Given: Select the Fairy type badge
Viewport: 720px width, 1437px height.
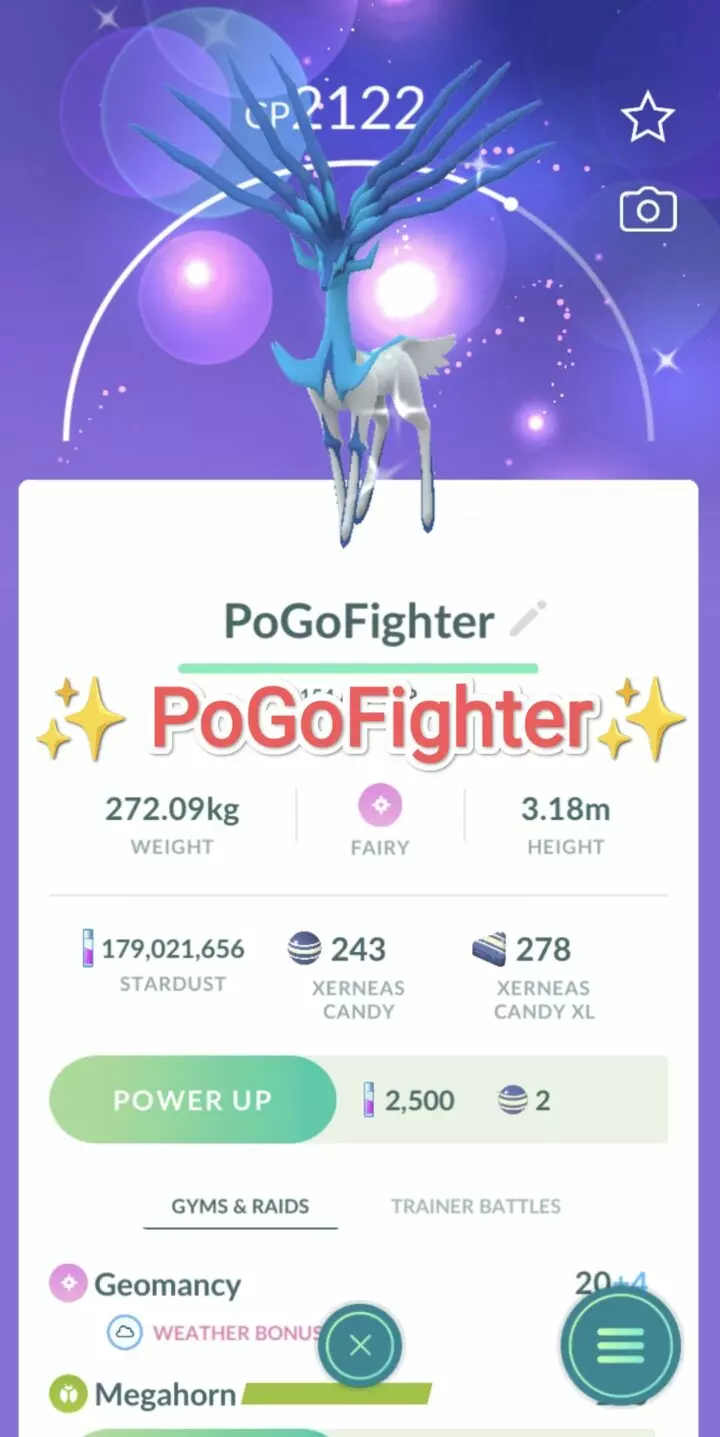Looking at the screenshot, I should click(380, 806).
